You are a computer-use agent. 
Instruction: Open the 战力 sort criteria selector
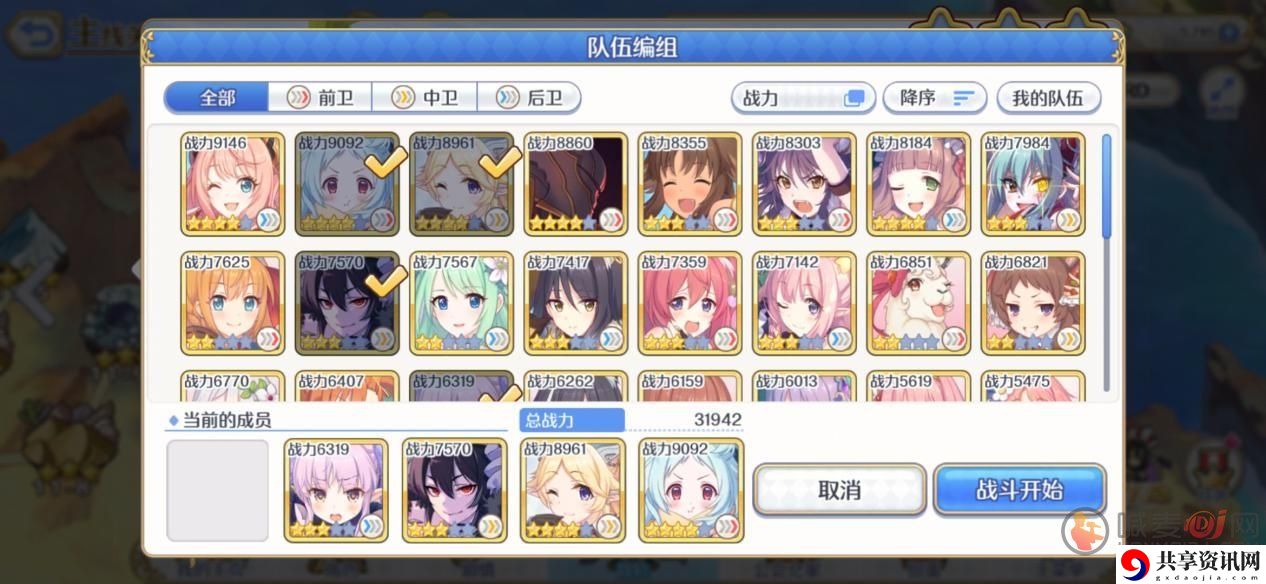802,98
